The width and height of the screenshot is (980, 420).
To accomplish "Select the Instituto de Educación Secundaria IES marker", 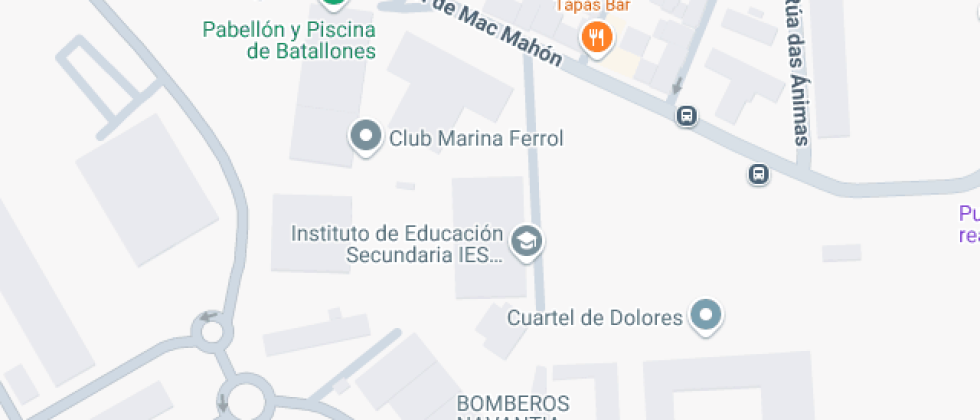I will [527, 241].
